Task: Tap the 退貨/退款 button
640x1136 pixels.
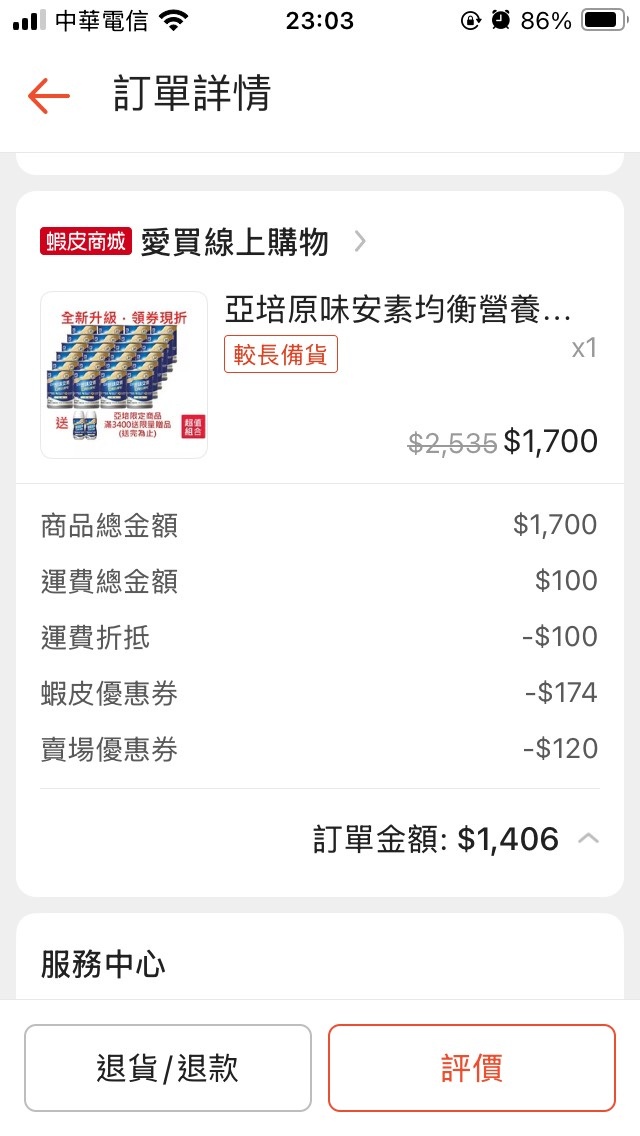Action: coord(168,1068)
